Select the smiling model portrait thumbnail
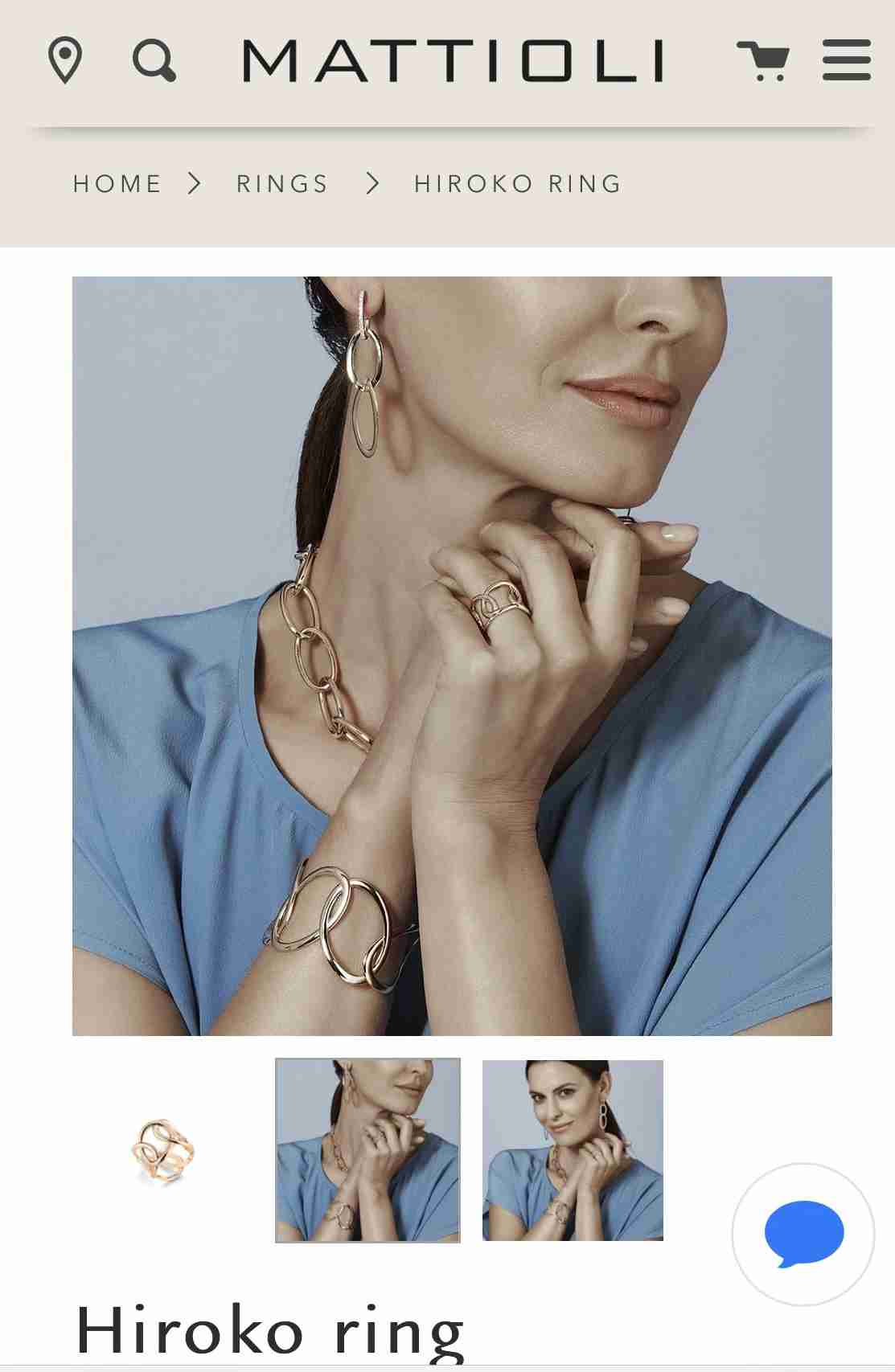The width and height of the screenshot is (895, 1372). click(x=573, y=1150)
